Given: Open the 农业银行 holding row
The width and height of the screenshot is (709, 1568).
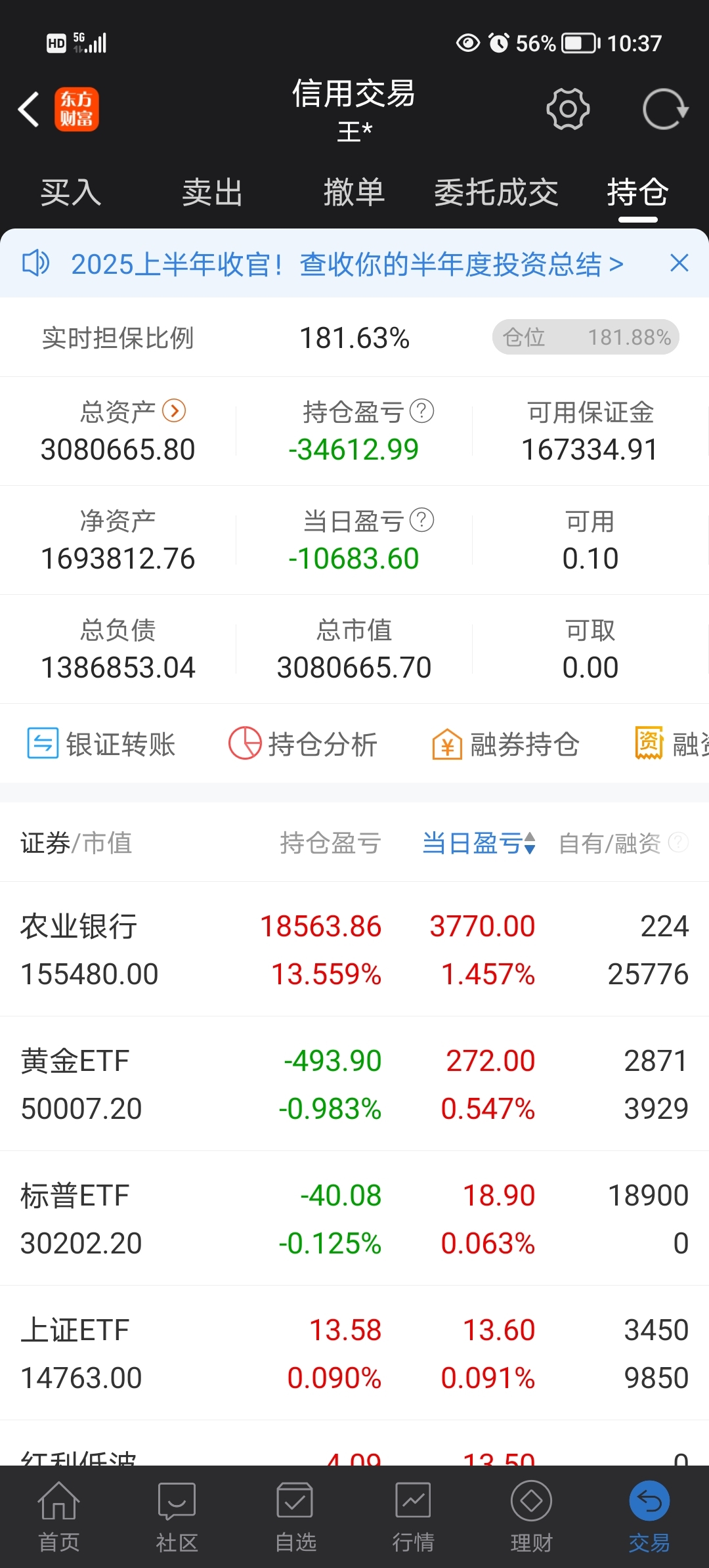Looking at the screenshot, I should (354, 949).
